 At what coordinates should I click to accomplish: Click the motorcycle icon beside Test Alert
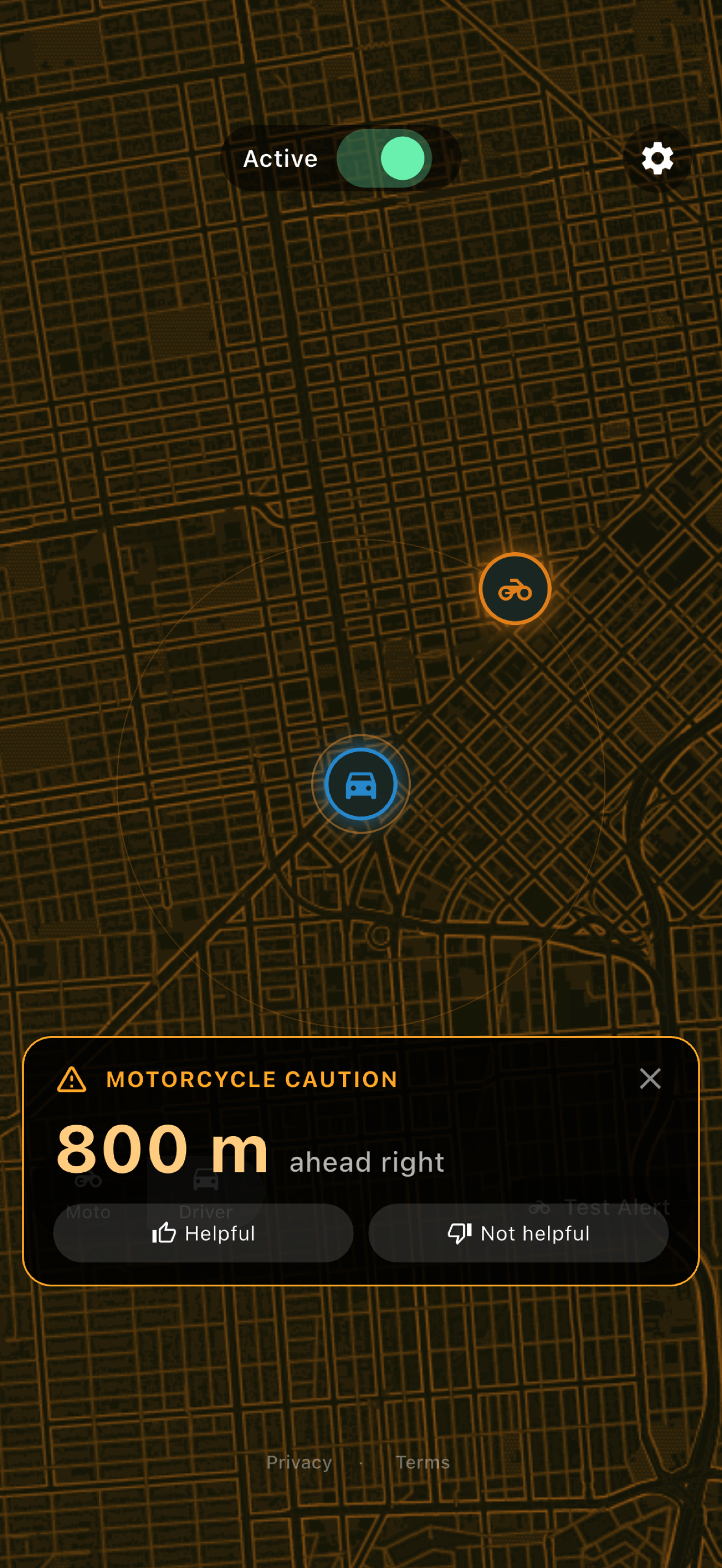[x=541, y=1207]
